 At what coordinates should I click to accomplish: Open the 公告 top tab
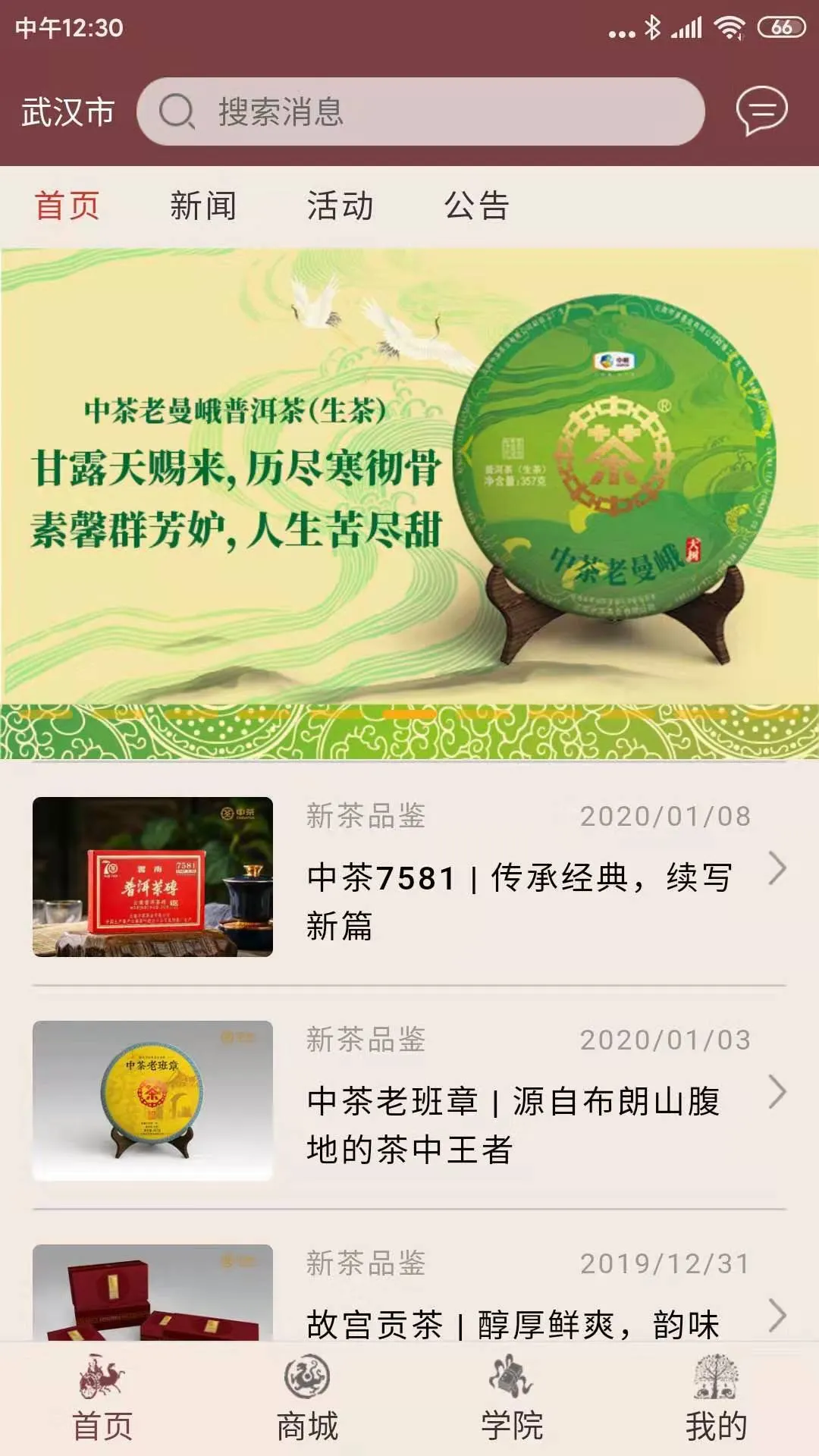pos(477,206)
